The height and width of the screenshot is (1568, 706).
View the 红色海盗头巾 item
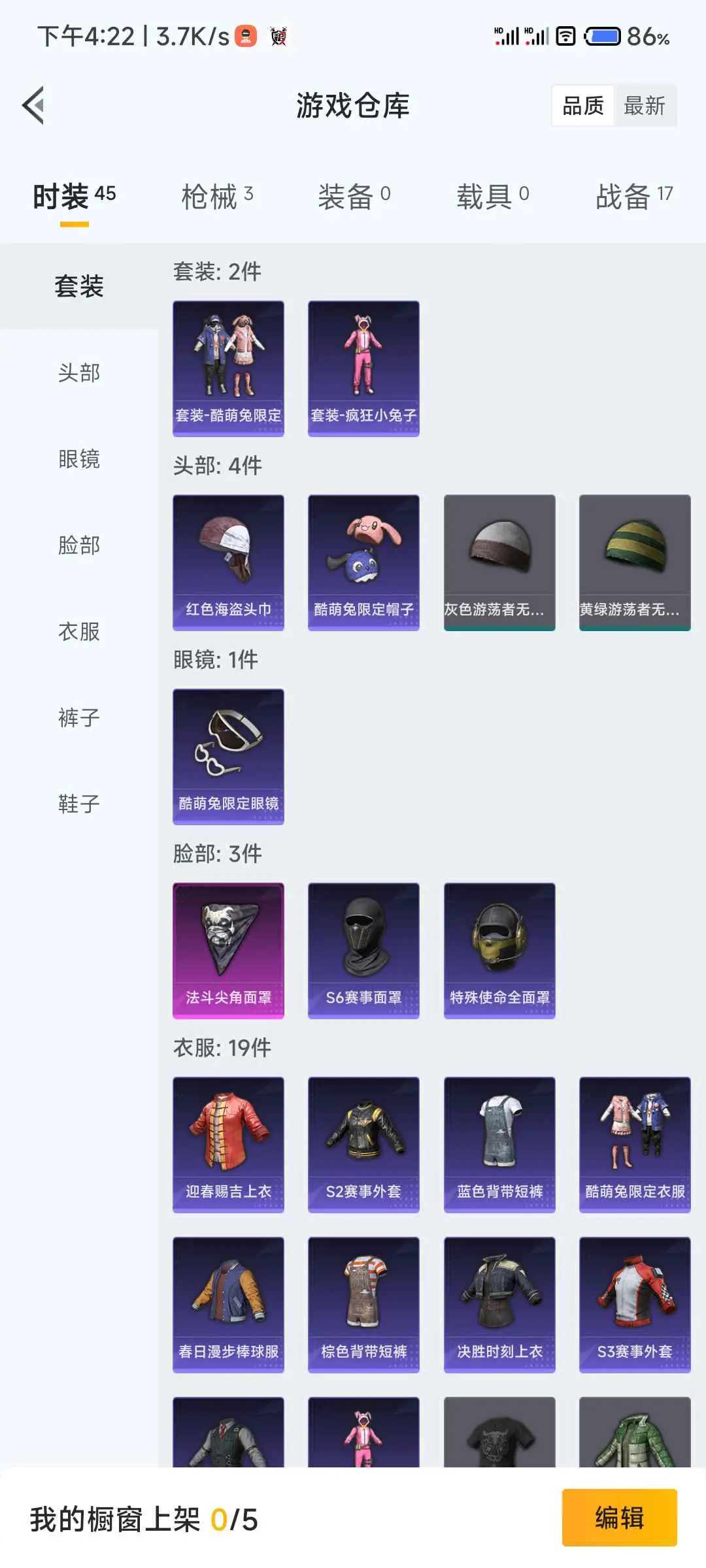click(228, 563)
